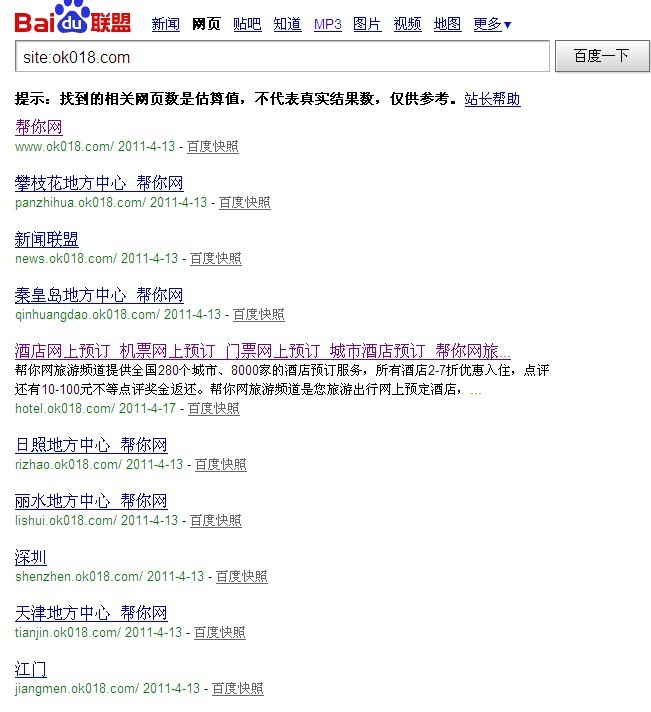Switch to the 地图 tab
Screen dimensions: 651x712
(x=447, y=24)
